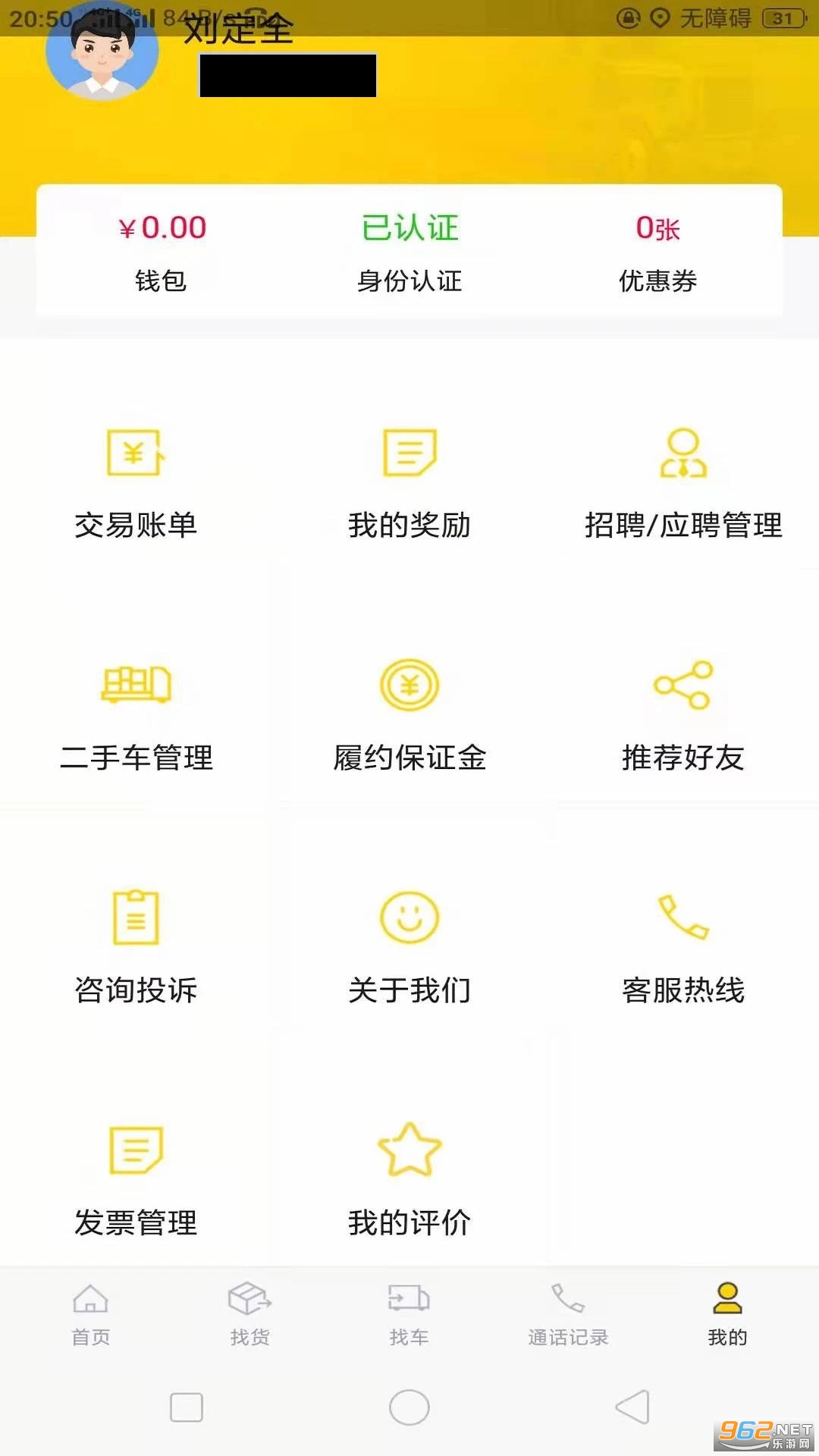
Task: Tap 推荐好友 to recommend friends
Action: point(682,714)
